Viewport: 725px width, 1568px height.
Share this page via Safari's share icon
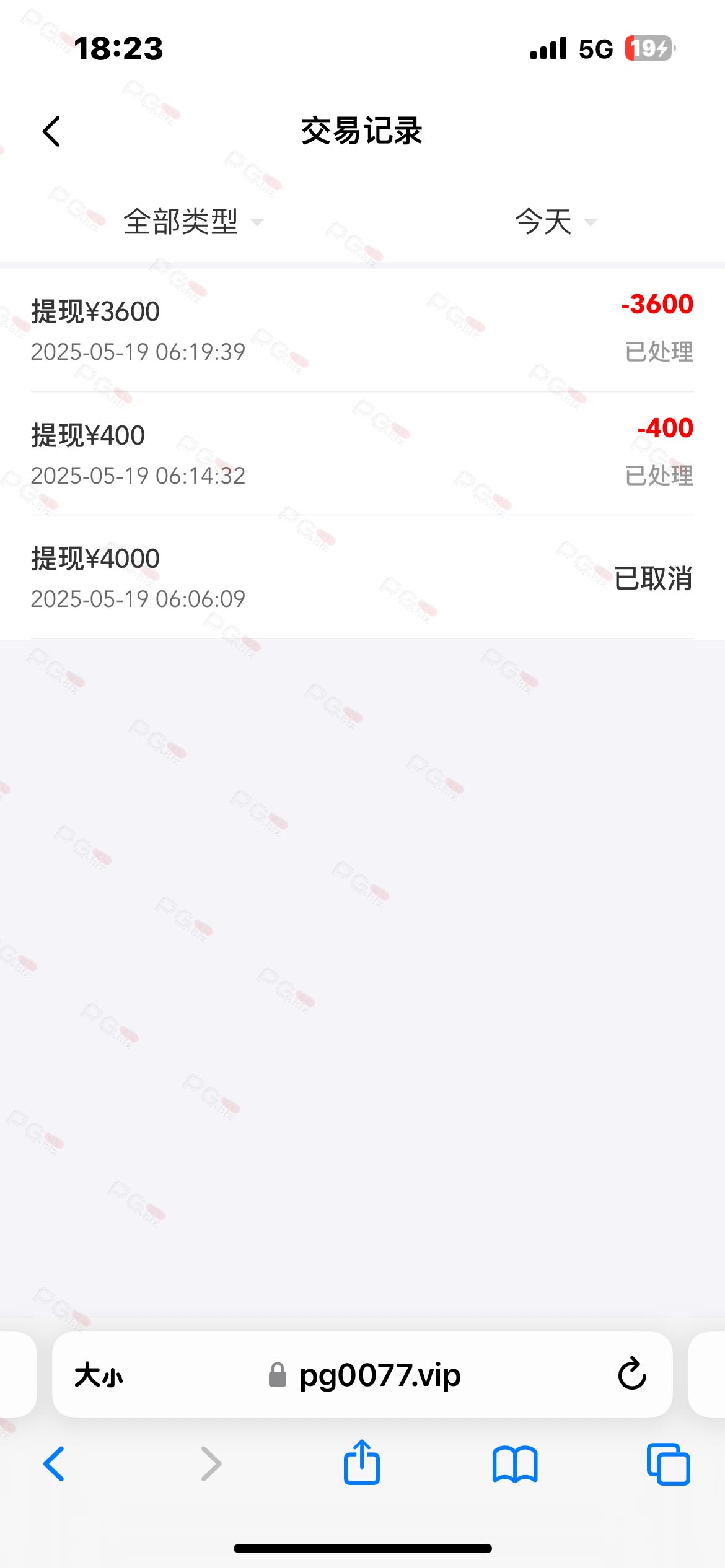(x=362, y=1463)
